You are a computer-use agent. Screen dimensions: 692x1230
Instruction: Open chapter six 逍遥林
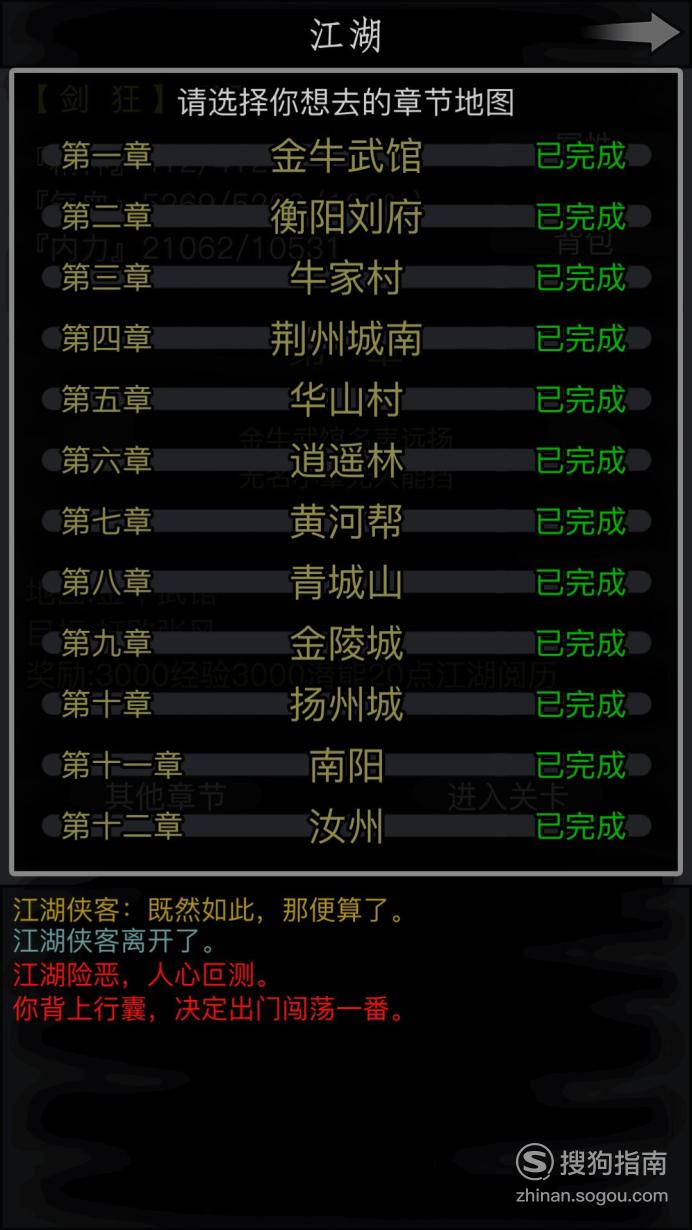(x=346, y=461)
